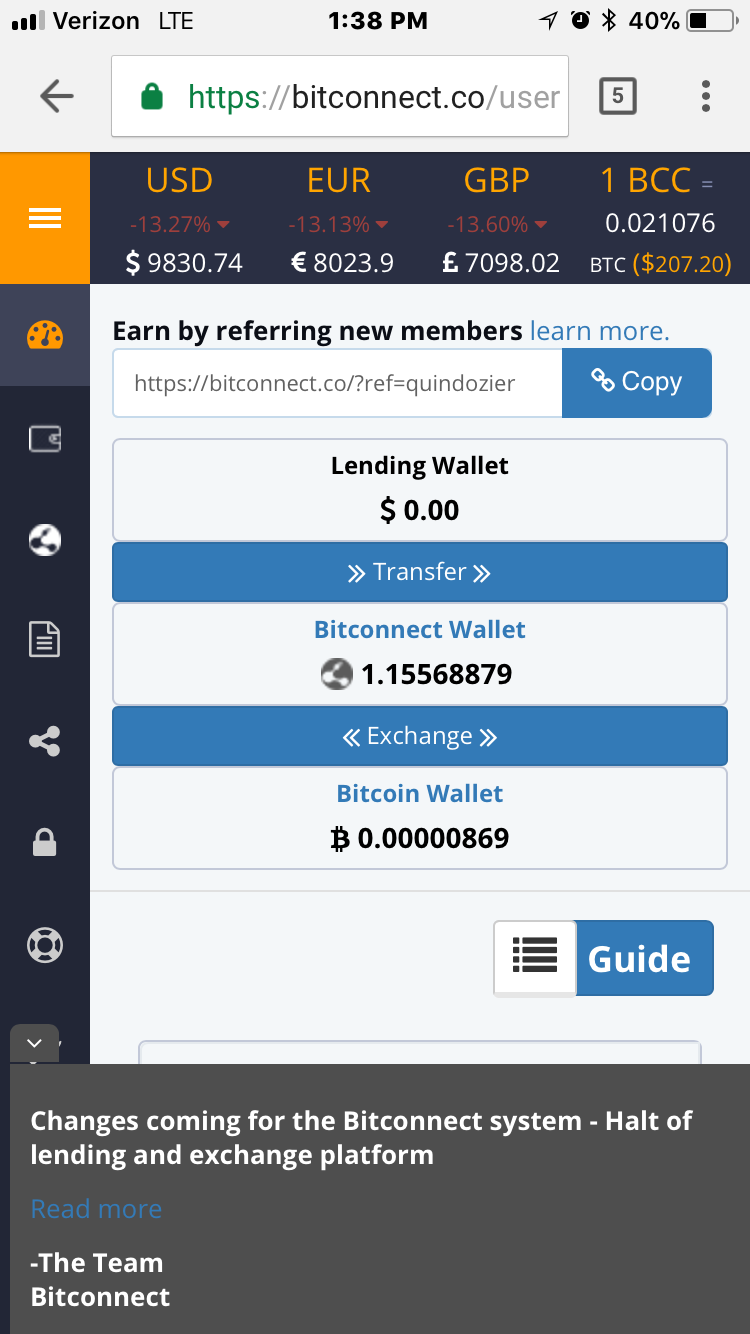Open the Guide button

pos(604,958)
